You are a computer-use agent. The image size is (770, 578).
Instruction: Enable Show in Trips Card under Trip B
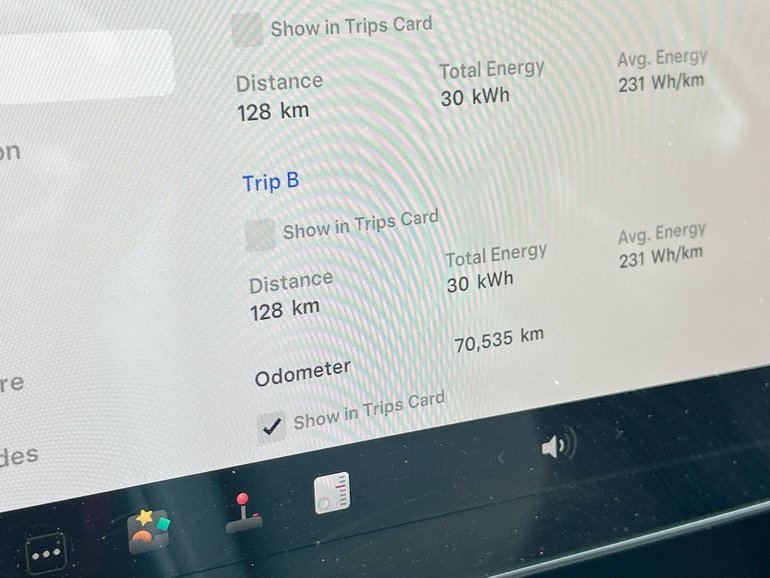pos(261,235)
